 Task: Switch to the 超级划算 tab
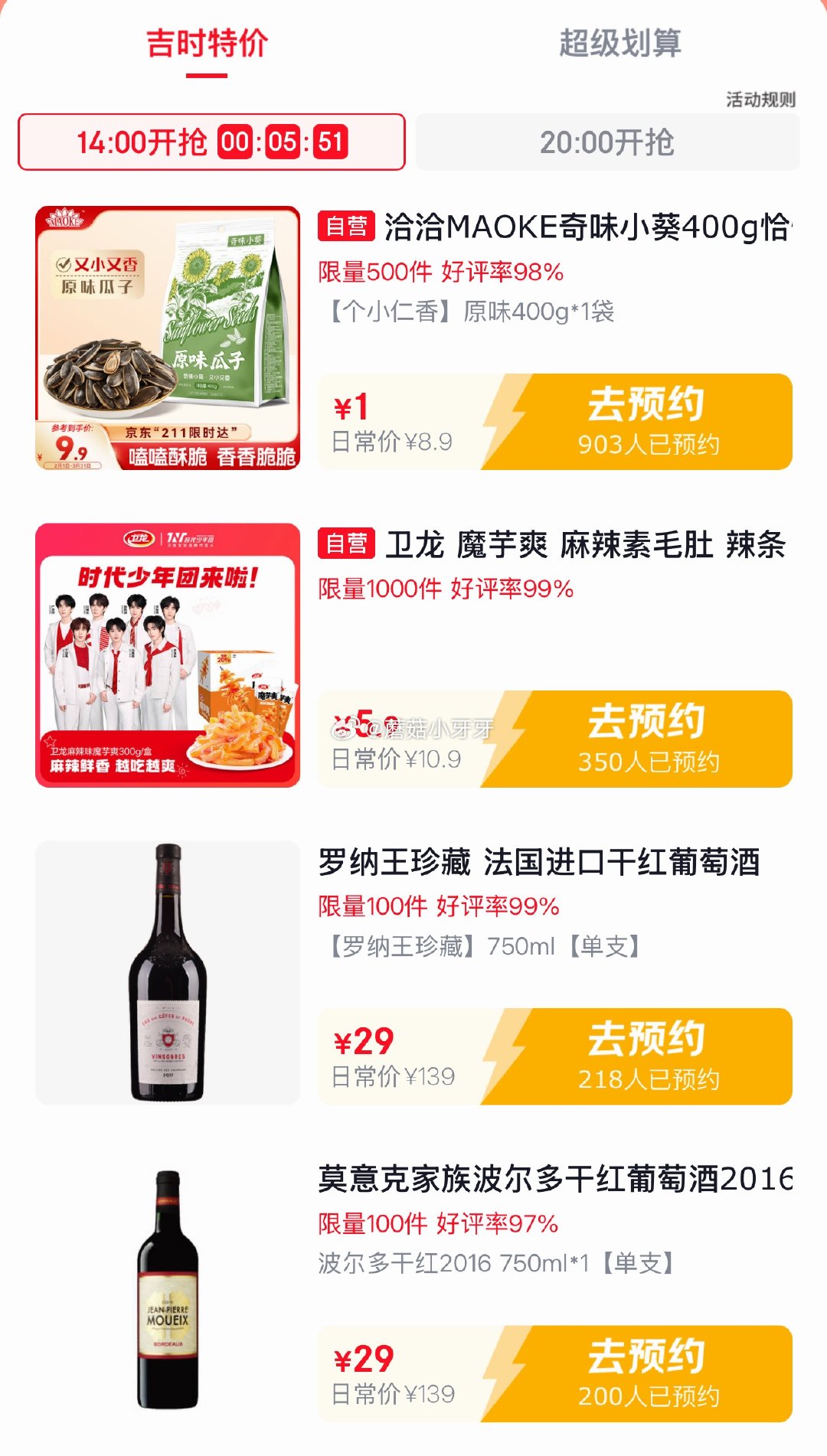[619, 44]
